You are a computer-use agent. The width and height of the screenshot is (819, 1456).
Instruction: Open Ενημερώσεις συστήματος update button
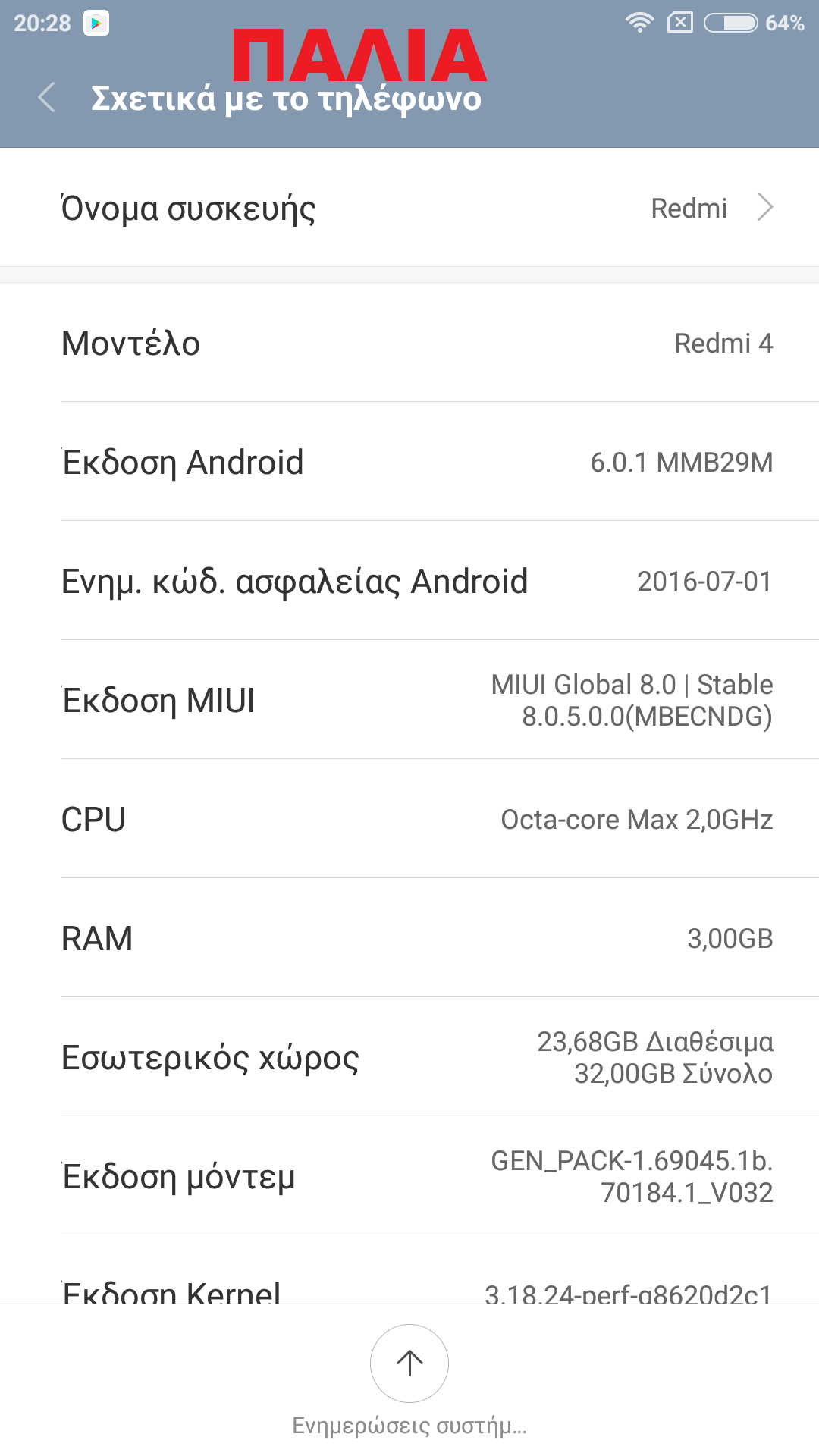(409, 1363)
